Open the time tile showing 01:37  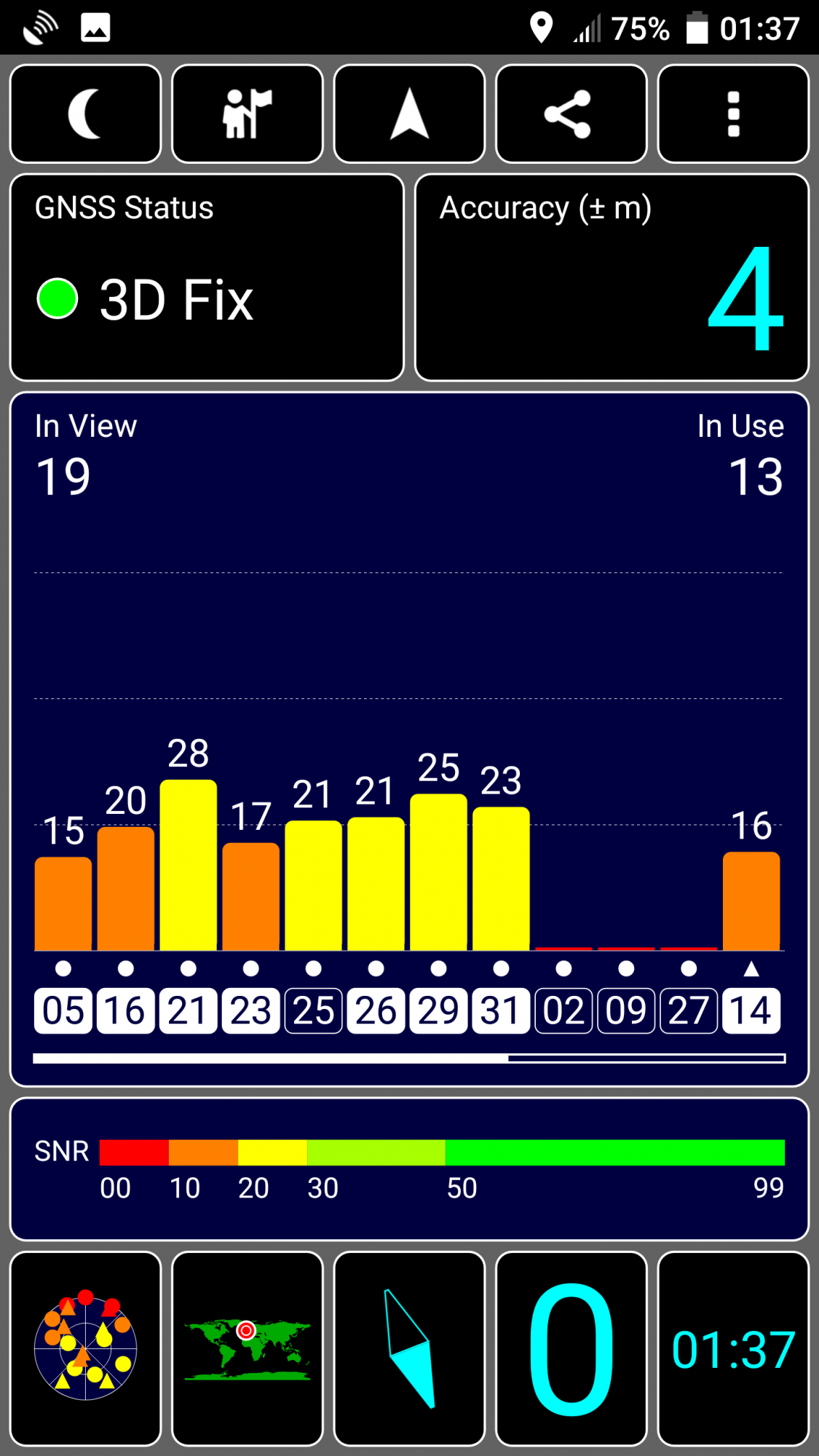[x=733, y=1348]
